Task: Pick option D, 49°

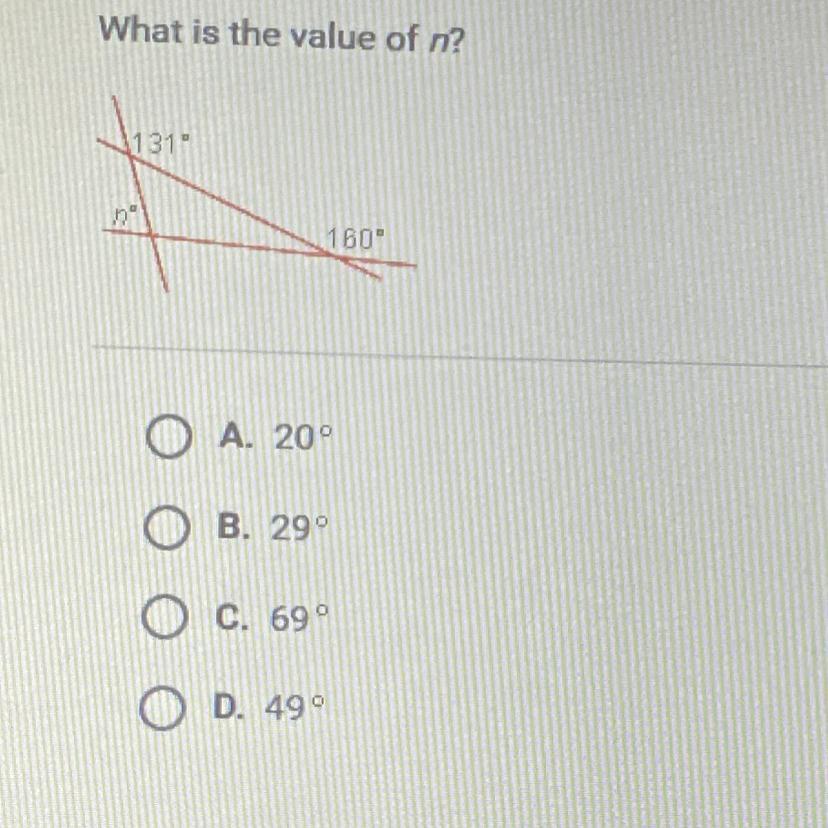Action: click(x=162, y=709)
